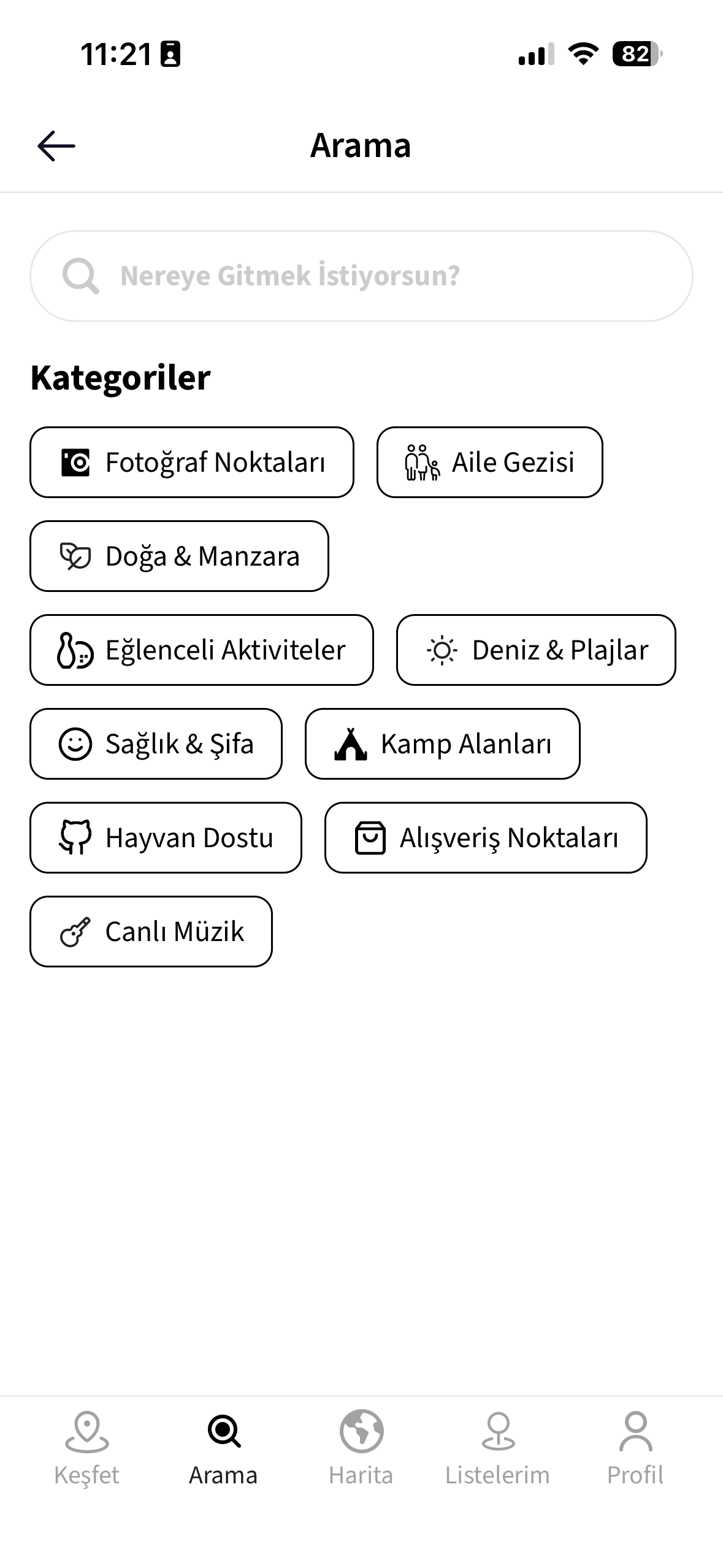Browse the Deniz & Plajlar category
Screen dimensions: 723x1568
click(536, 650)
